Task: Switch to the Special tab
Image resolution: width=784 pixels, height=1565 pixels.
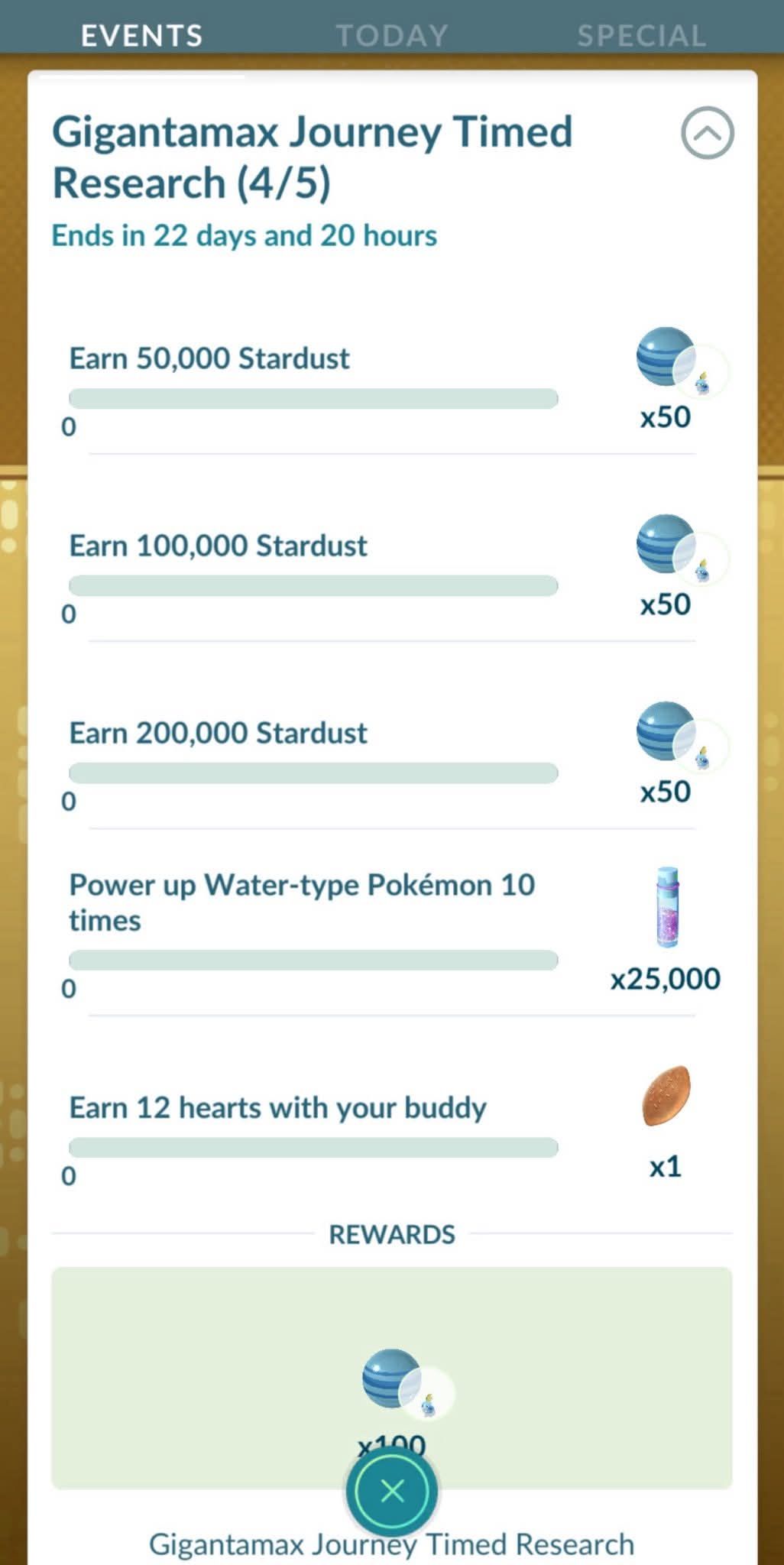Action: [641, 35]
